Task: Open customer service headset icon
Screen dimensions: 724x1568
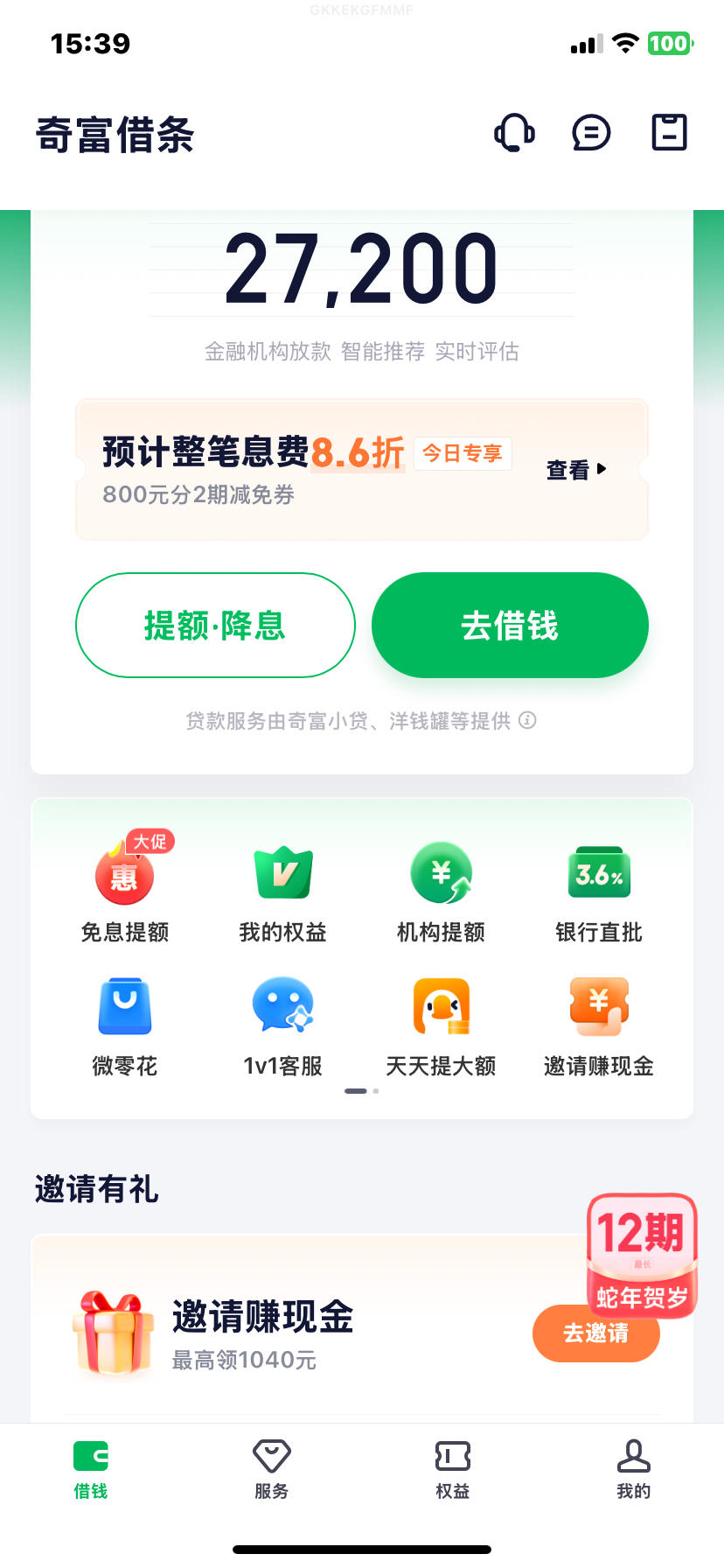Action: pos(514,134)
